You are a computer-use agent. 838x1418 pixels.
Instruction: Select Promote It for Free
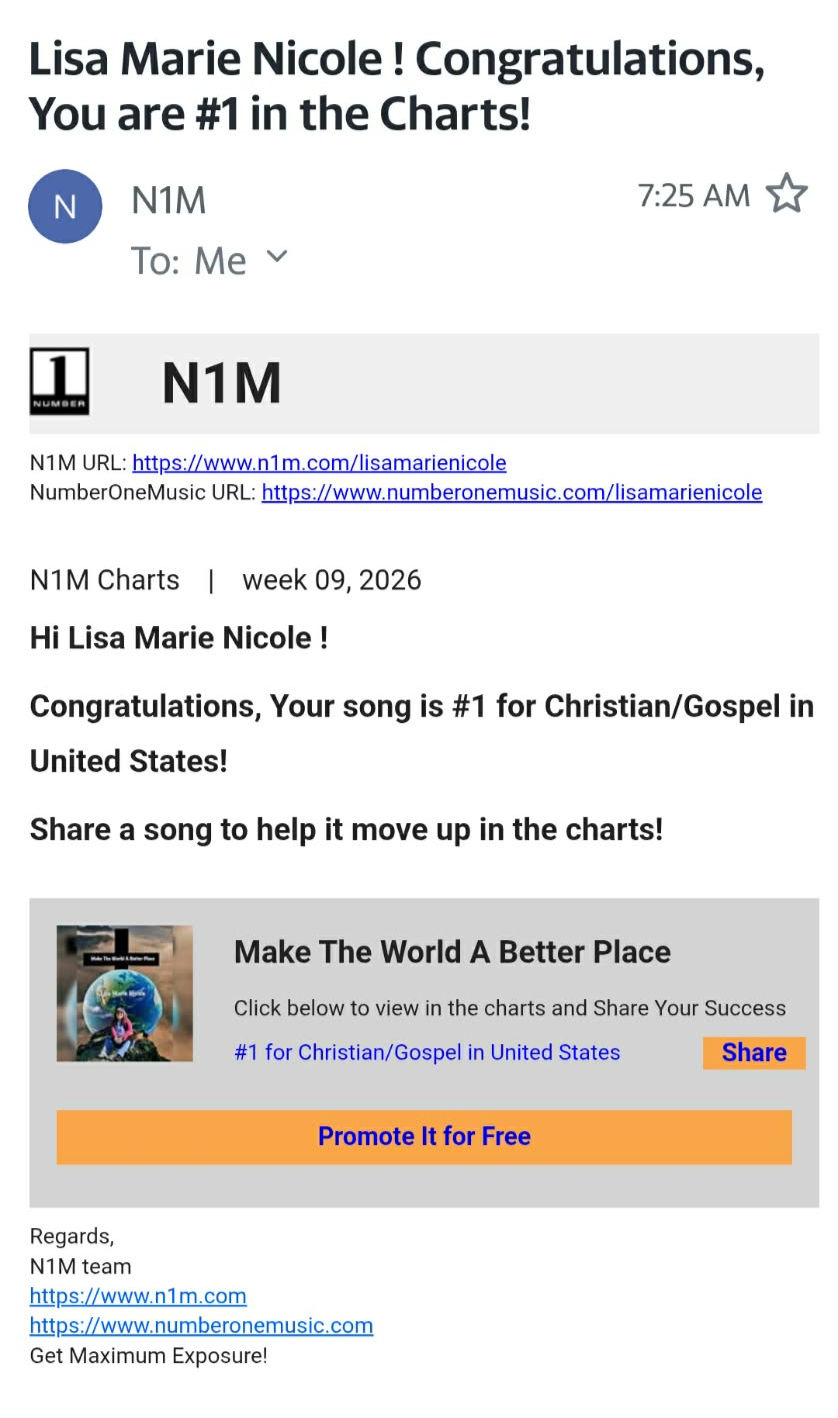[x=424, y=1137]
